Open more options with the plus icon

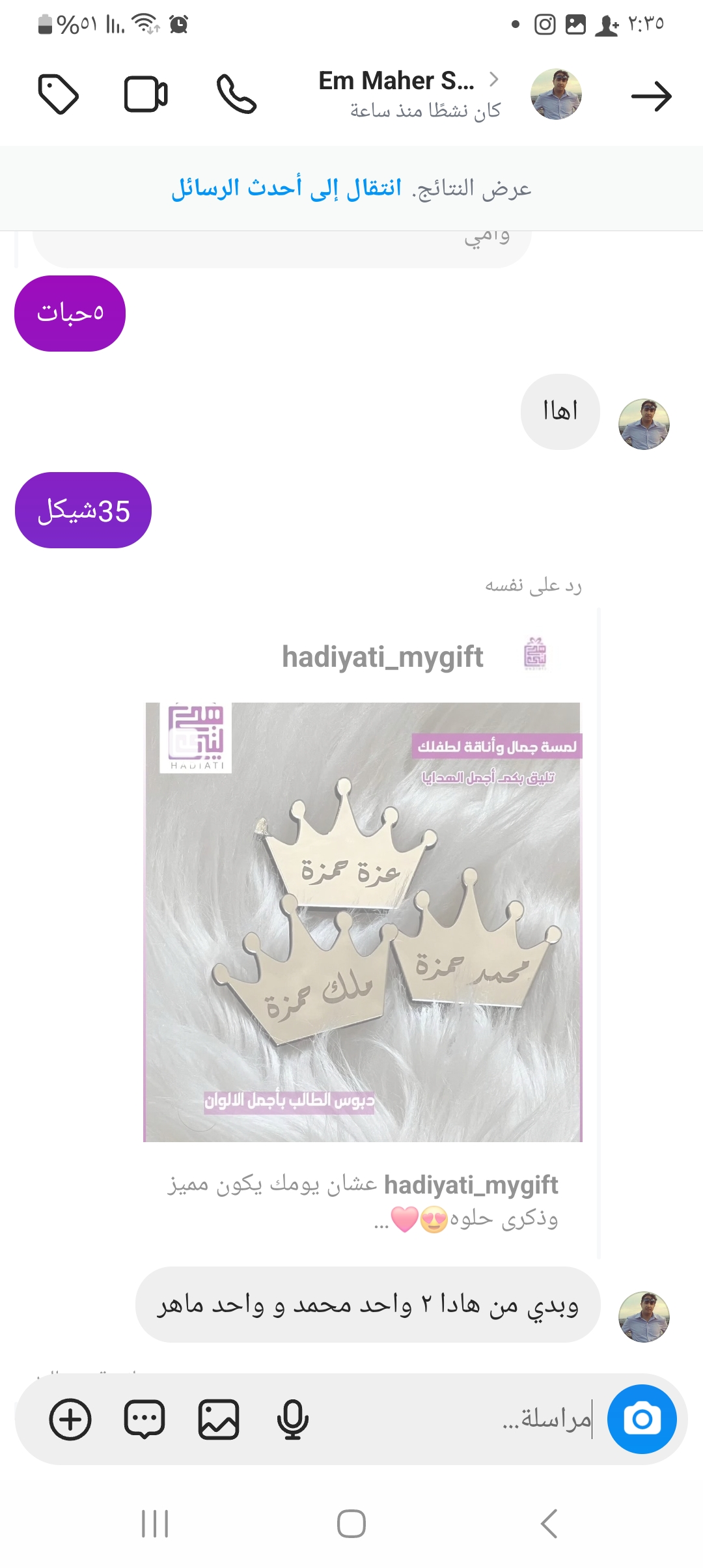[x=70, y=1419]
